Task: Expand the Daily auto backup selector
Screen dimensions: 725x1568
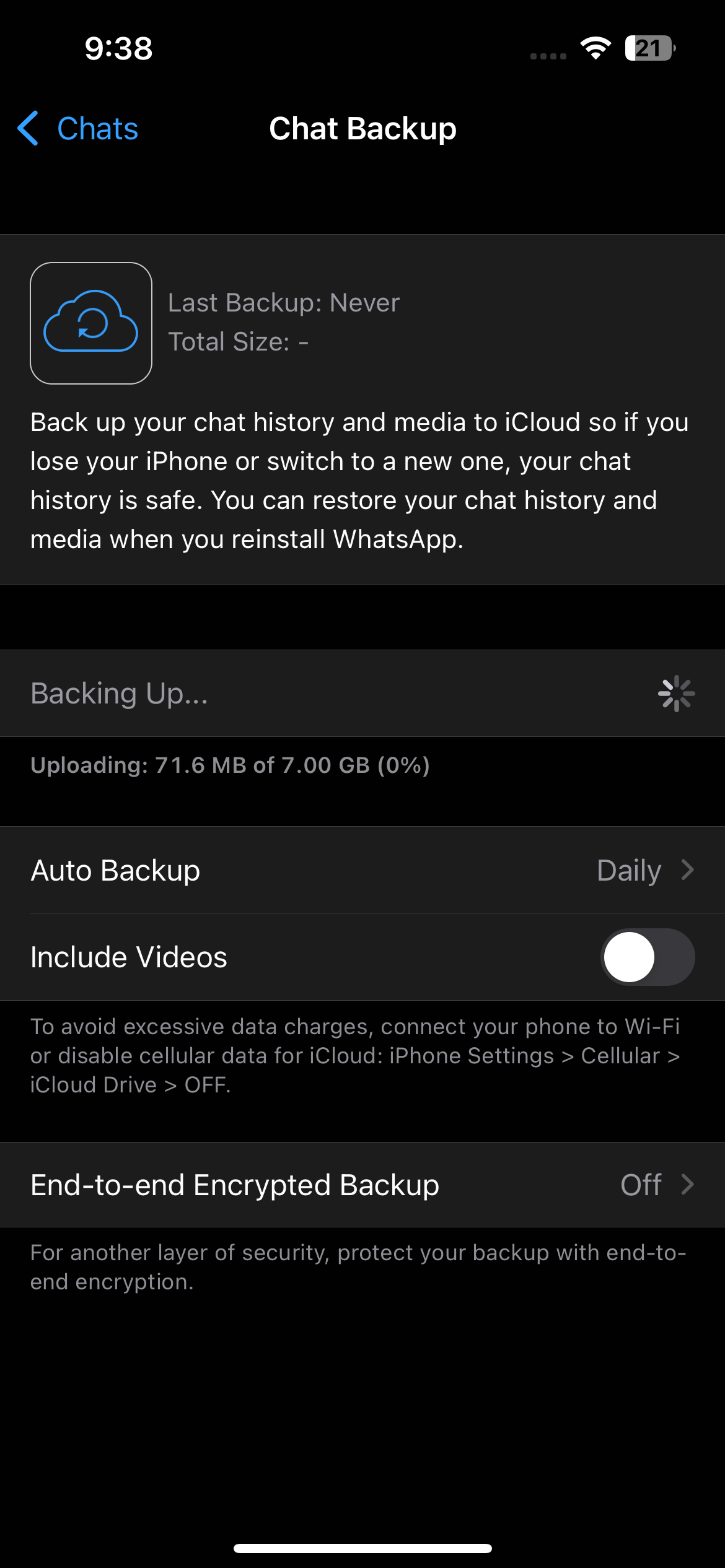Action: [x=628, y=870]
